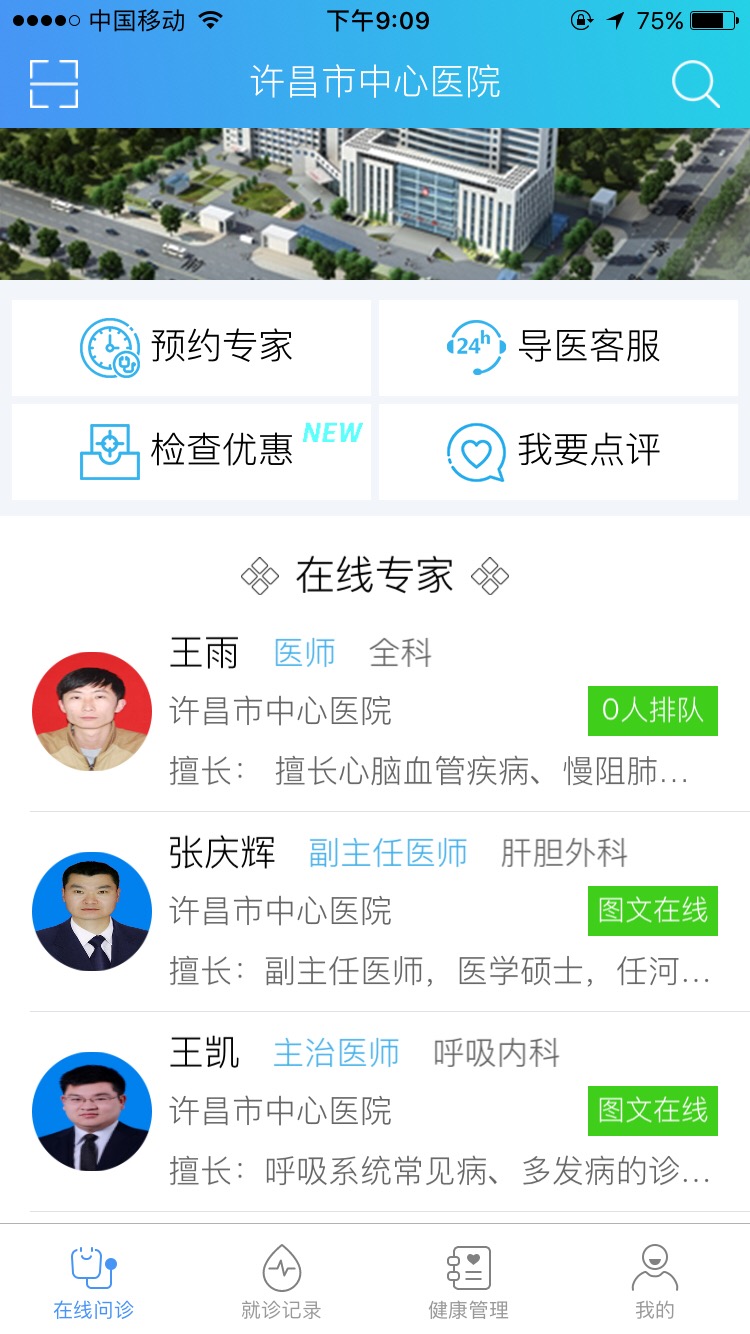Click the 预约专家 button
Image resolution: width=750 pixels, height=1334 pixels.
point(190,347)
